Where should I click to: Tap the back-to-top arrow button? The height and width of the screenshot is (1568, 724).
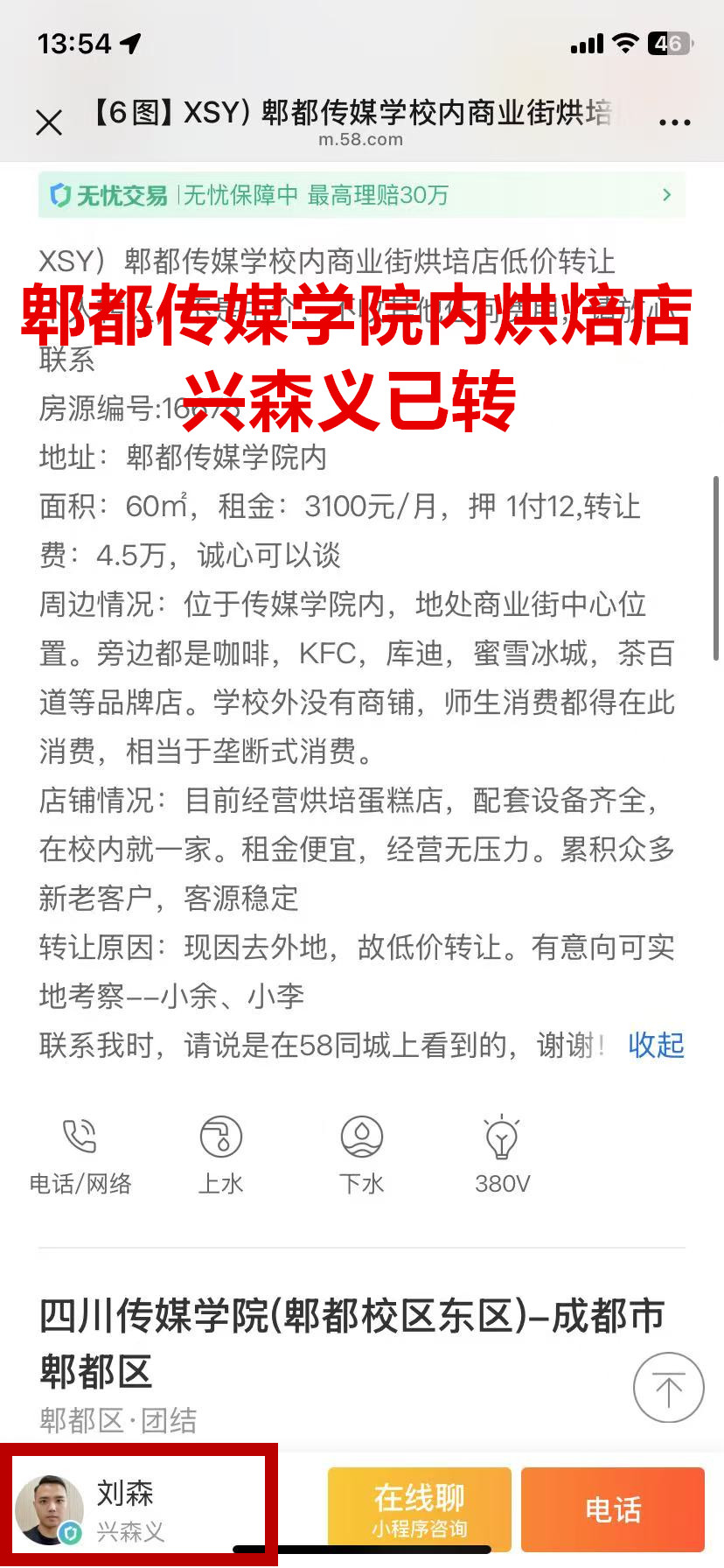pos(668,1388)
